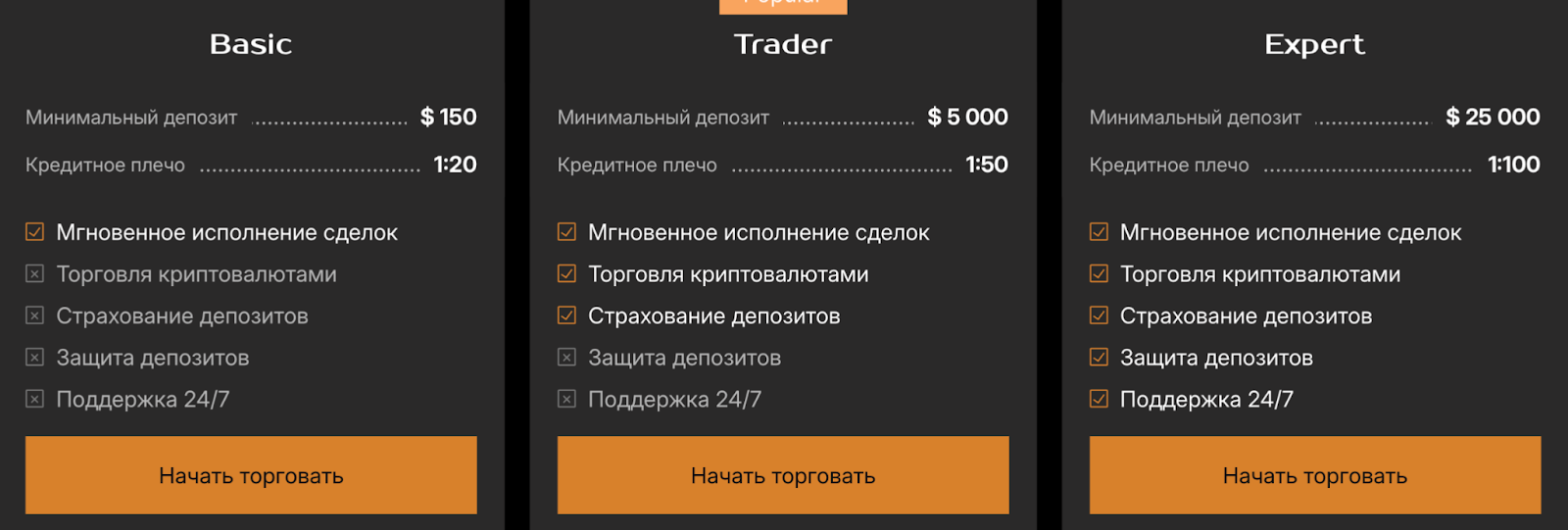Start trading with the Trader plan
The height and width of the screenshot is (530, 1568).
click(x=782, y=475)
